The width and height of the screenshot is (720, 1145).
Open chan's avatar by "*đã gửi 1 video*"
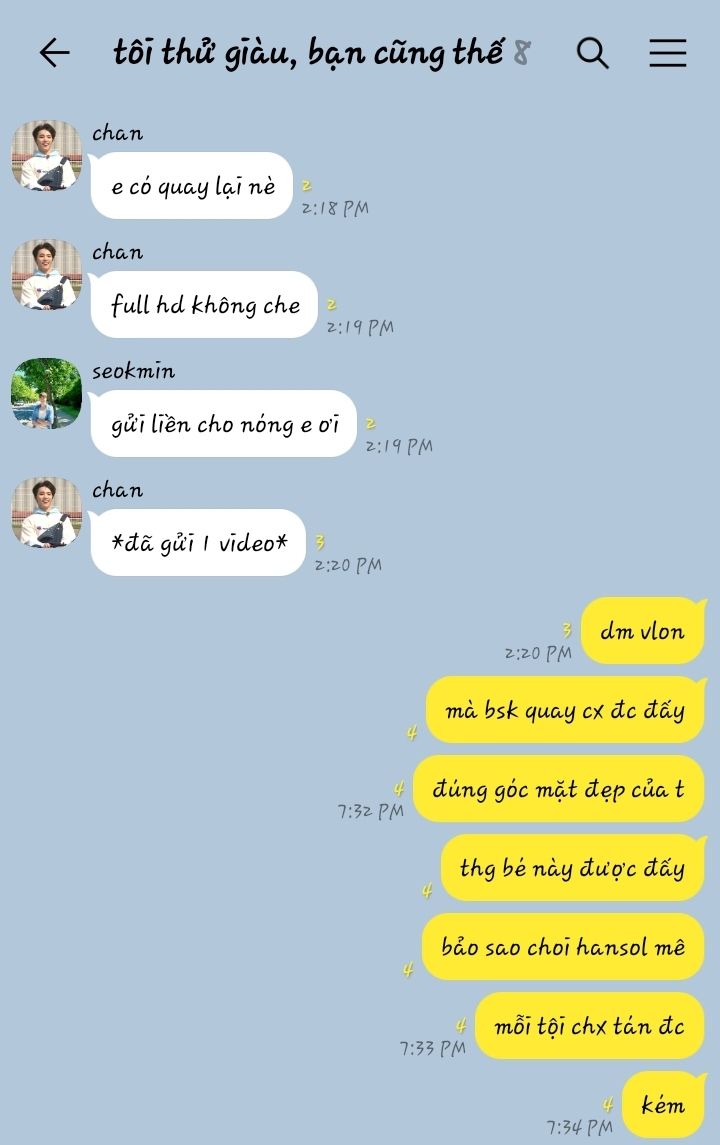point(46,512)
